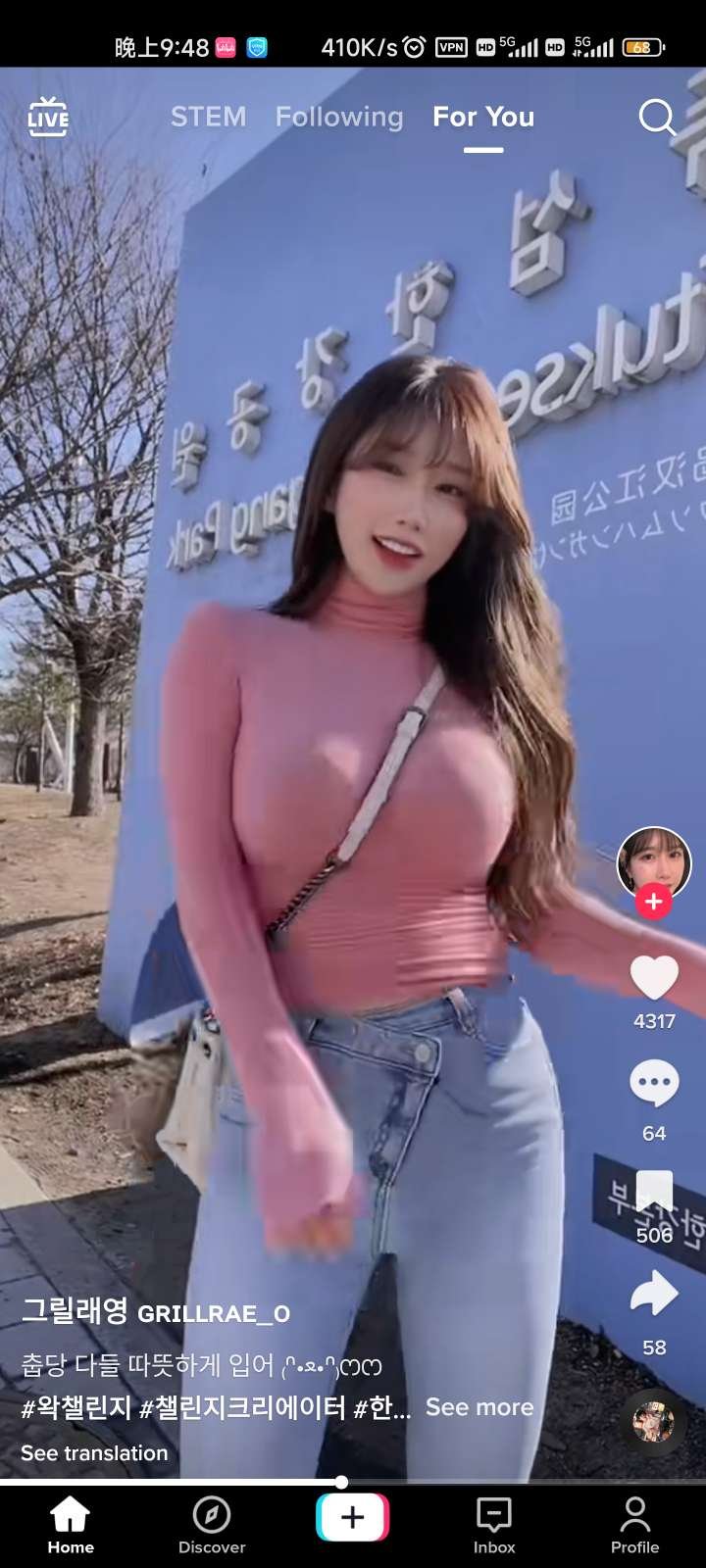Open the video creation camera with plus icon
Viewport: 706px width, 1568px height.
(352, 1517)
